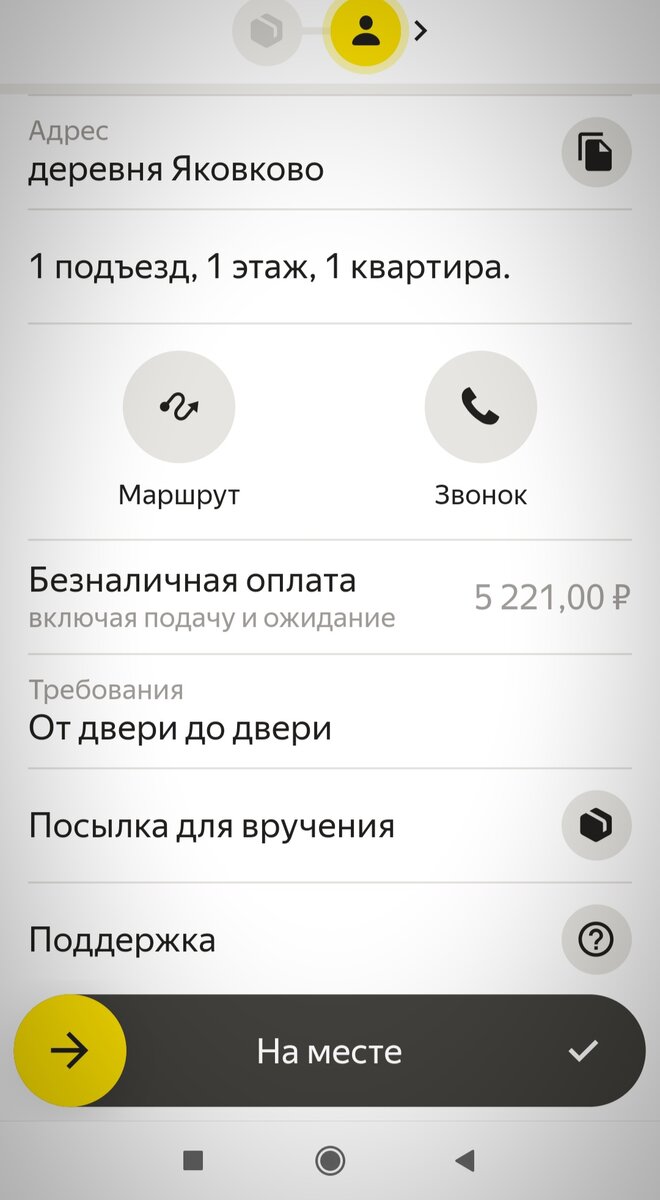
Task: Open Посылка для вручения details
Action: 596,826
